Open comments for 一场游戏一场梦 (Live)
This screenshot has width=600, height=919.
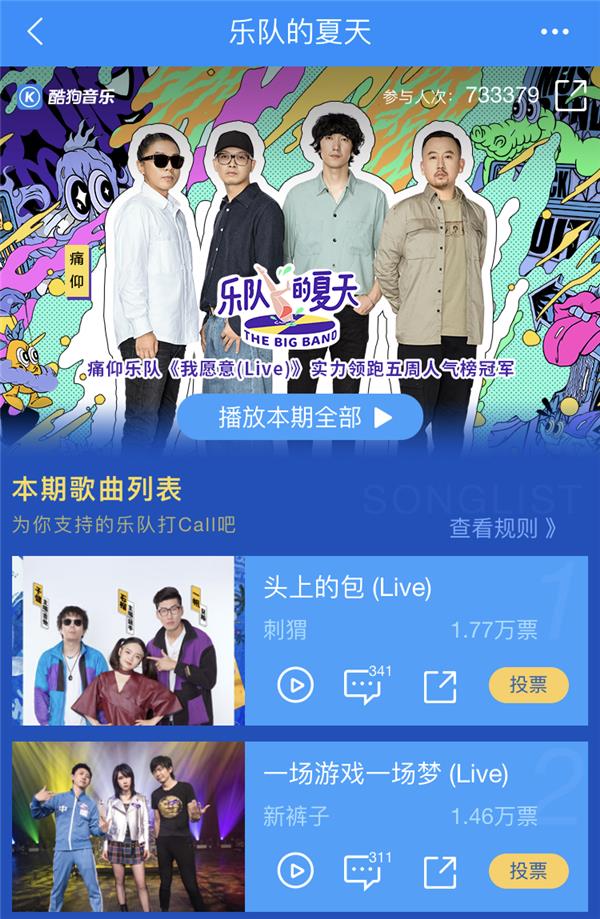[363, 871]
